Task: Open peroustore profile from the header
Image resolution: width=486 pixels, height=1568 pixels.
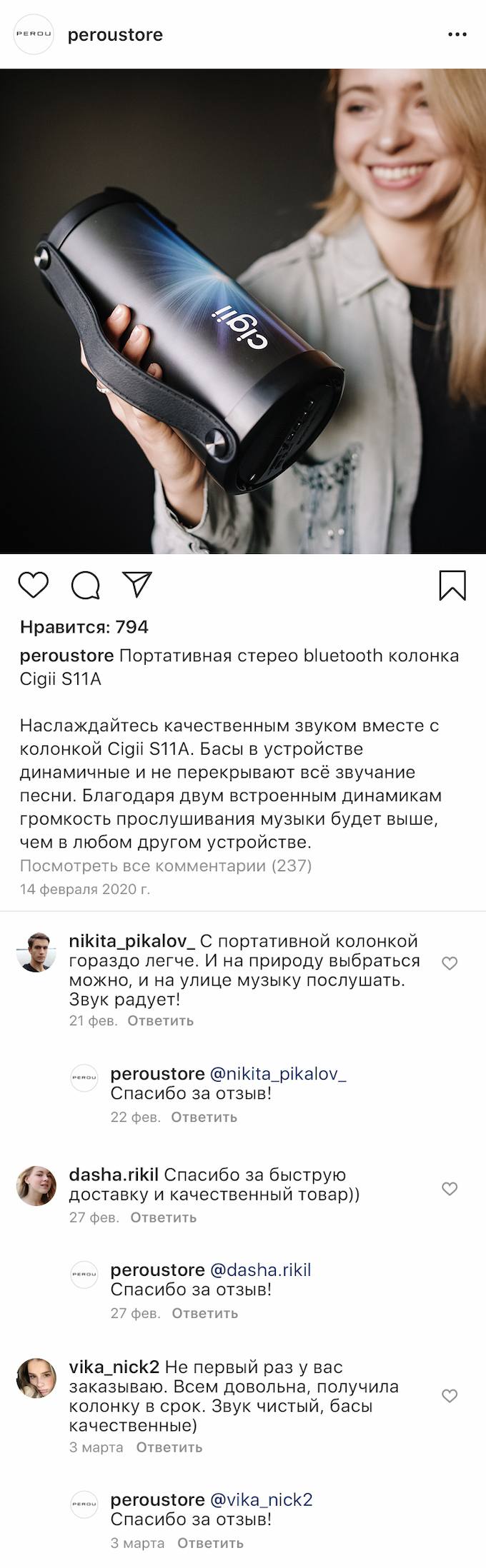Action: point(115,35)
